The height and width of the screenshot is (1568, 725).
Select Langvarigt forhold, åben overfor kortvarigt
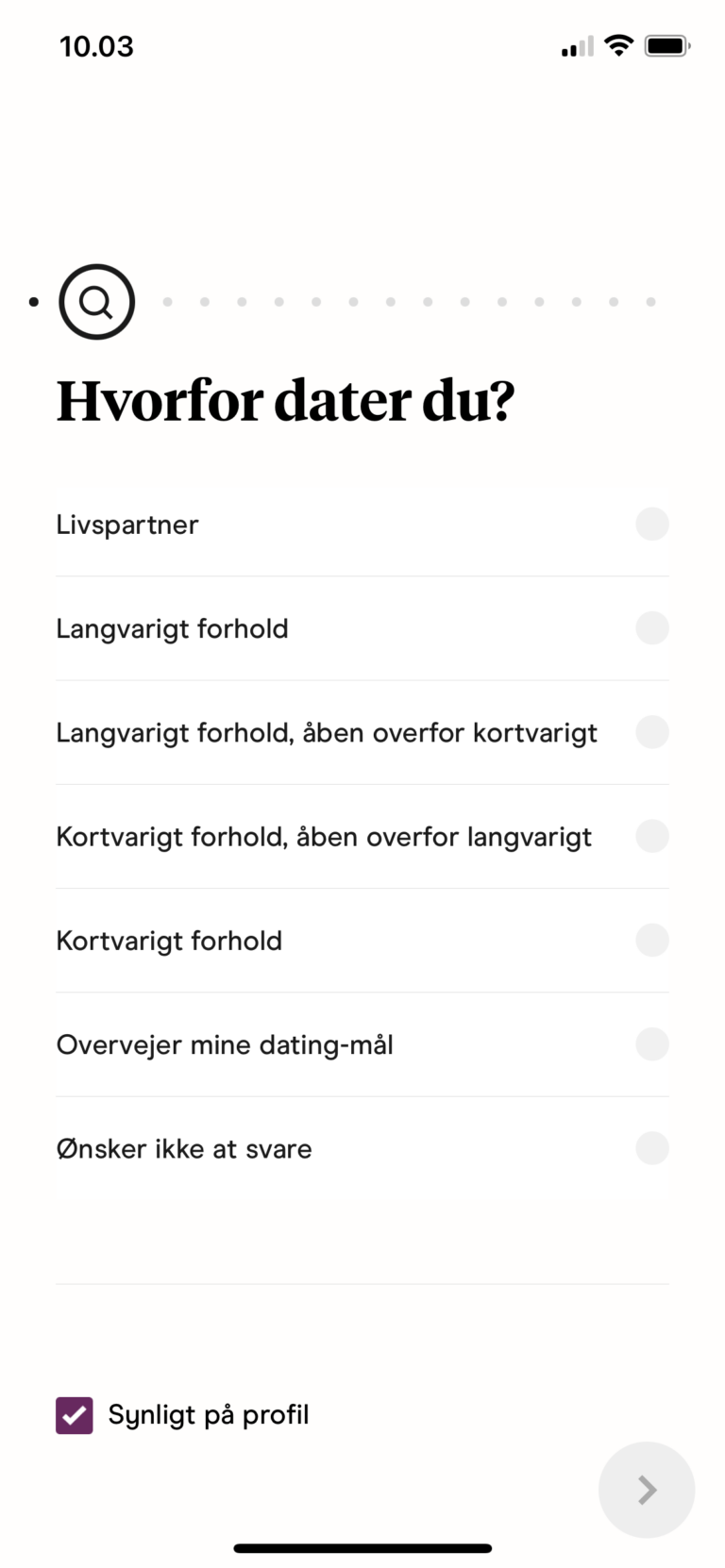(651, 732)
